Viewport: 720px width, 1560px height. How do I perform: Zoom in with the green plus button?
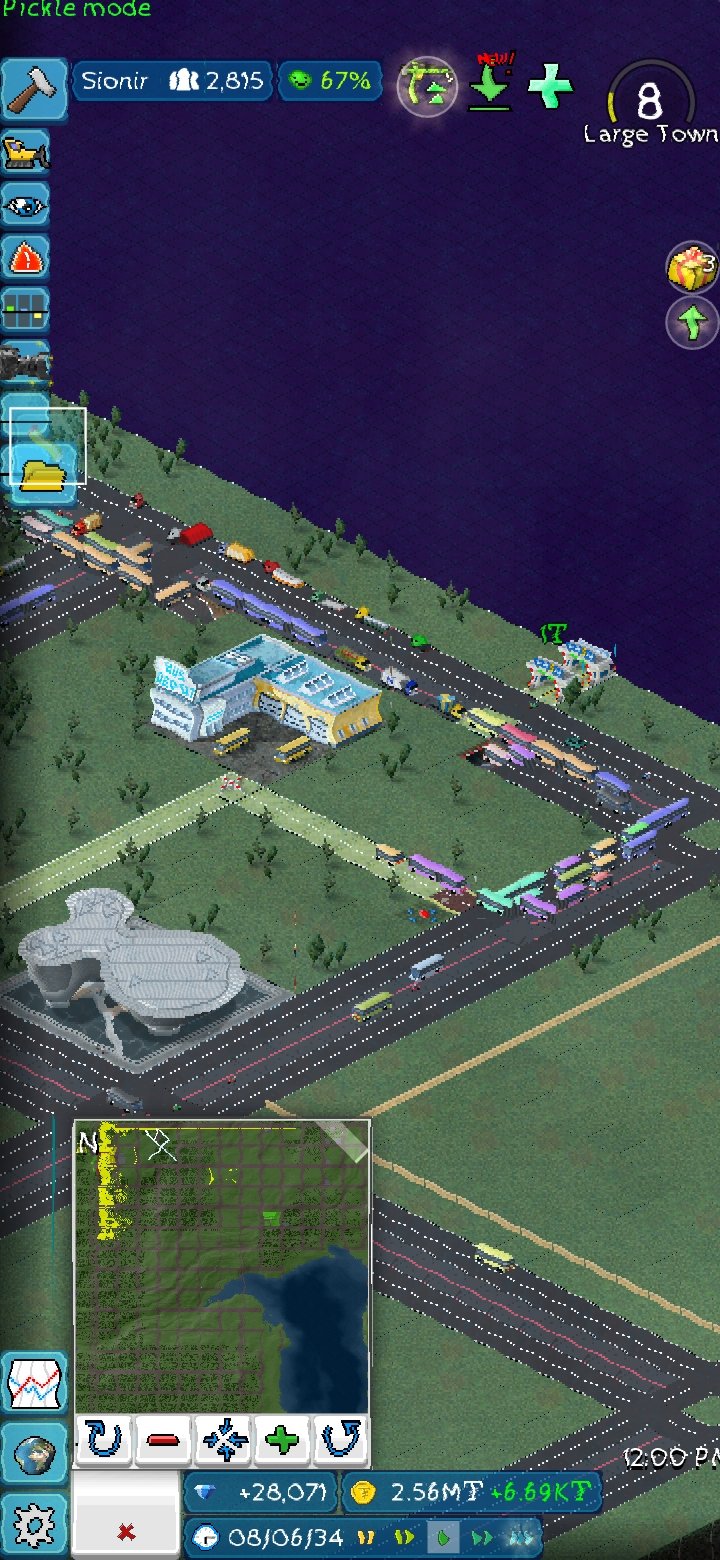(x=283, y=1441)
